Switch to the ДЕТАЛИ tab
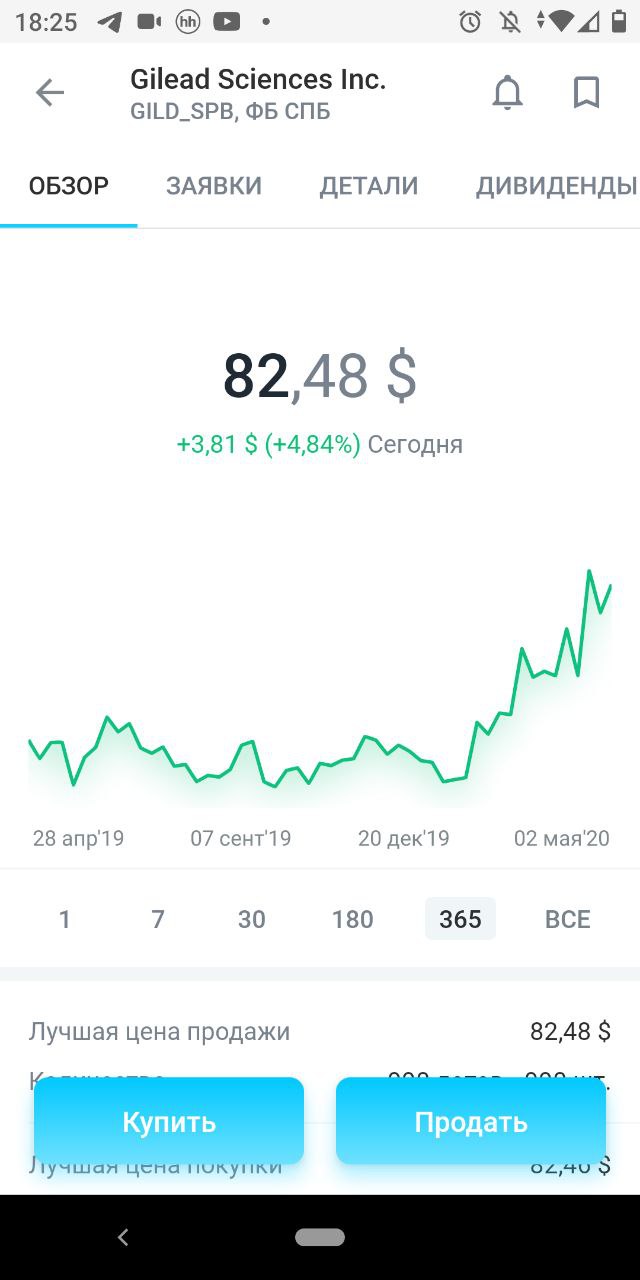The height and width of the screenshot is (1280, 640). click(x=368, y=186)
